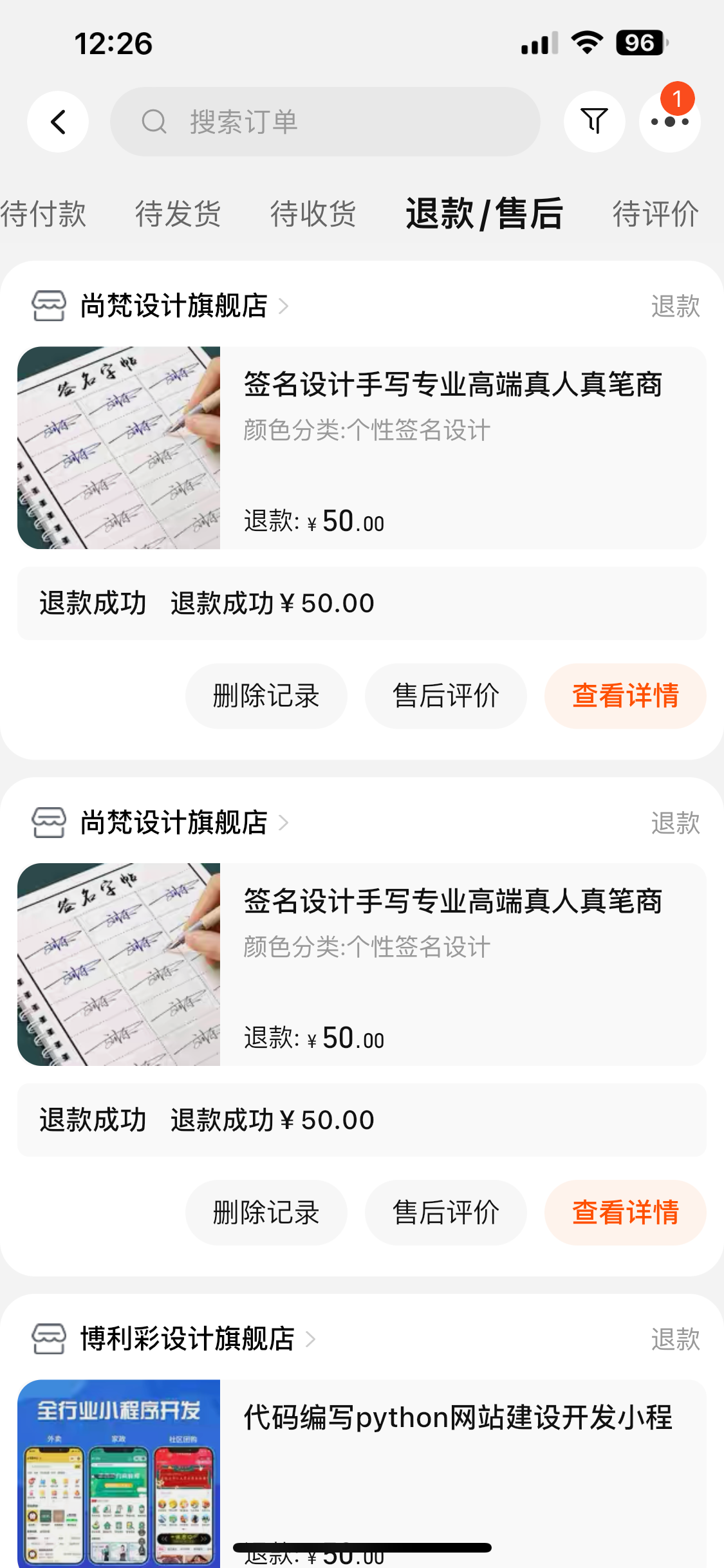The width and height of the screenshot is (724, 1568).
Task: Delete the second 尚梵设计 refund record
Action: [x=266, y=1213]
